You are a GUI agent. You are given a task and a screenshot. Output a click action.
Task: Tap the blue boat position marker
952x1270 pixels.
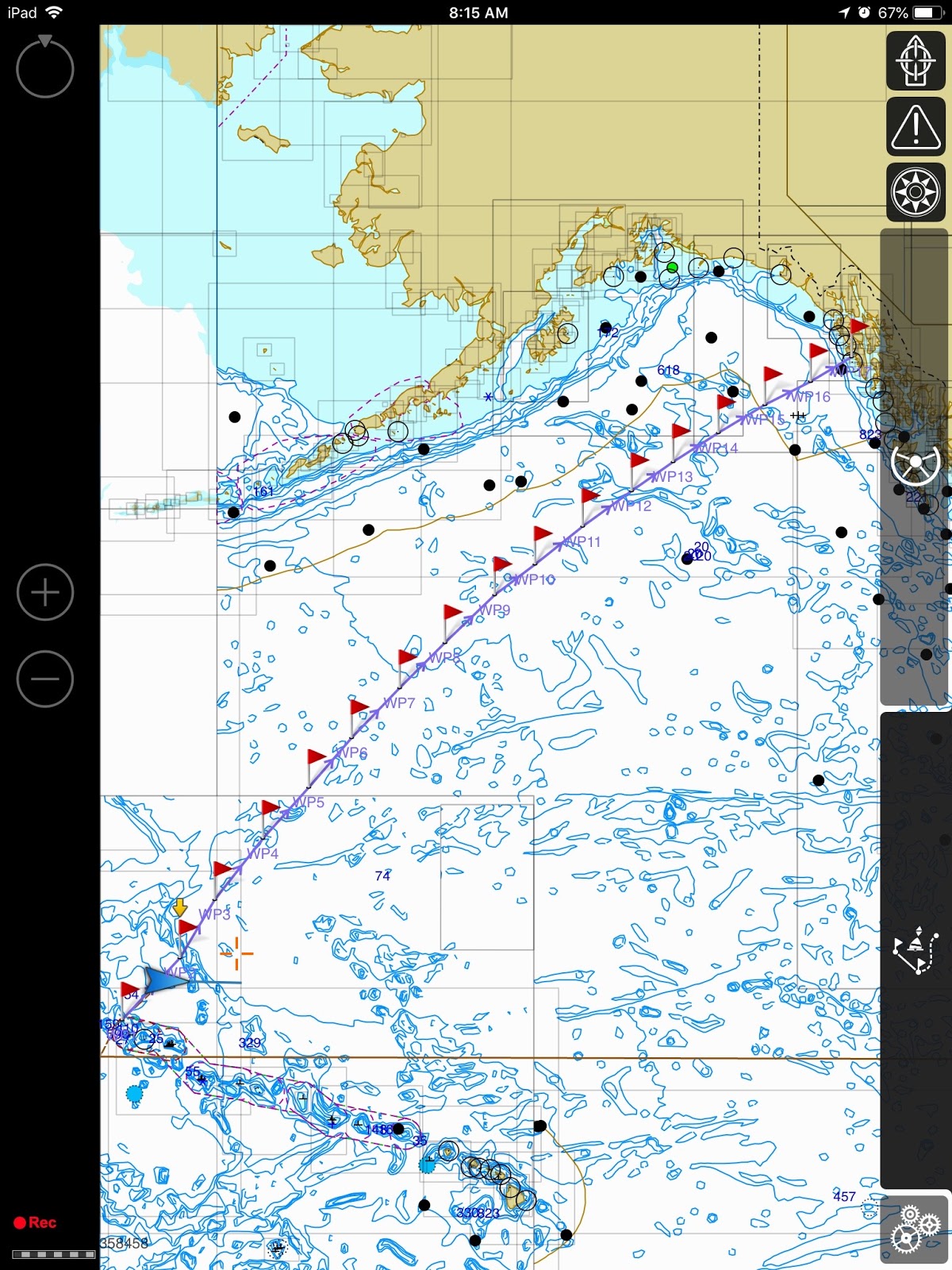click(165, 981)
